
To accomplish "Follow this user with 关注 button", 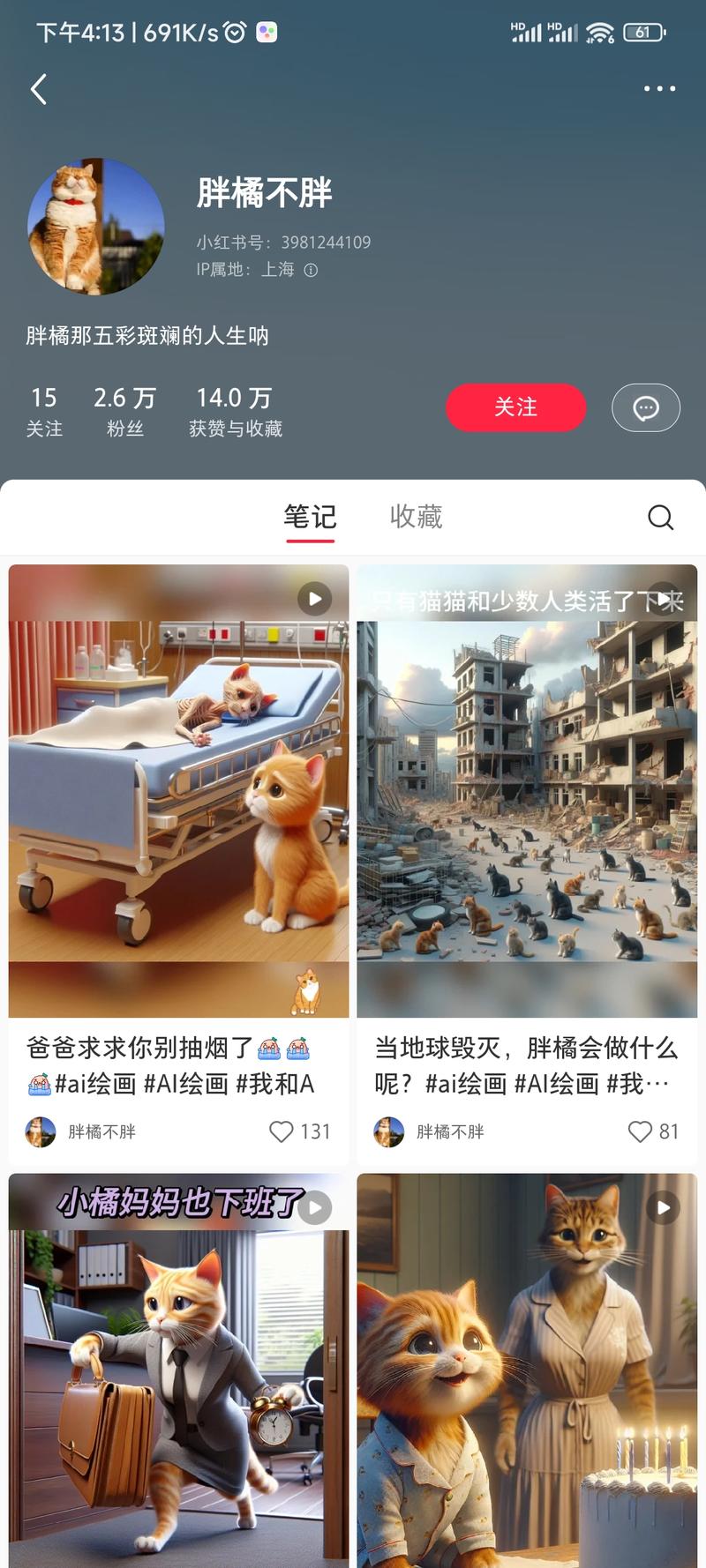I will pyautogui.click(x=515, y=407).
